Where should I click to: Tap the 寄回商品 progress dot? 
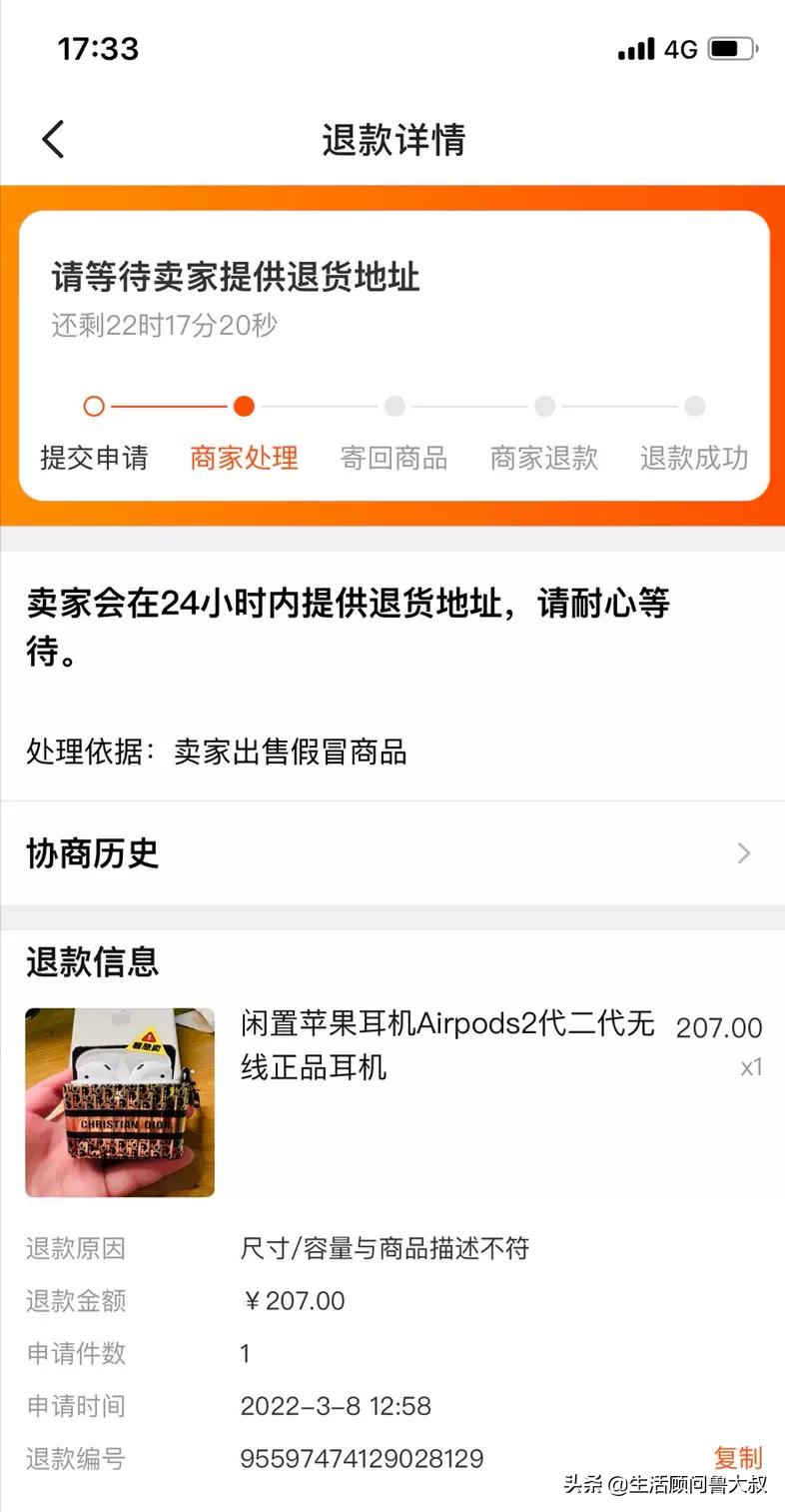pyautogui.click(x=393, y=407)
